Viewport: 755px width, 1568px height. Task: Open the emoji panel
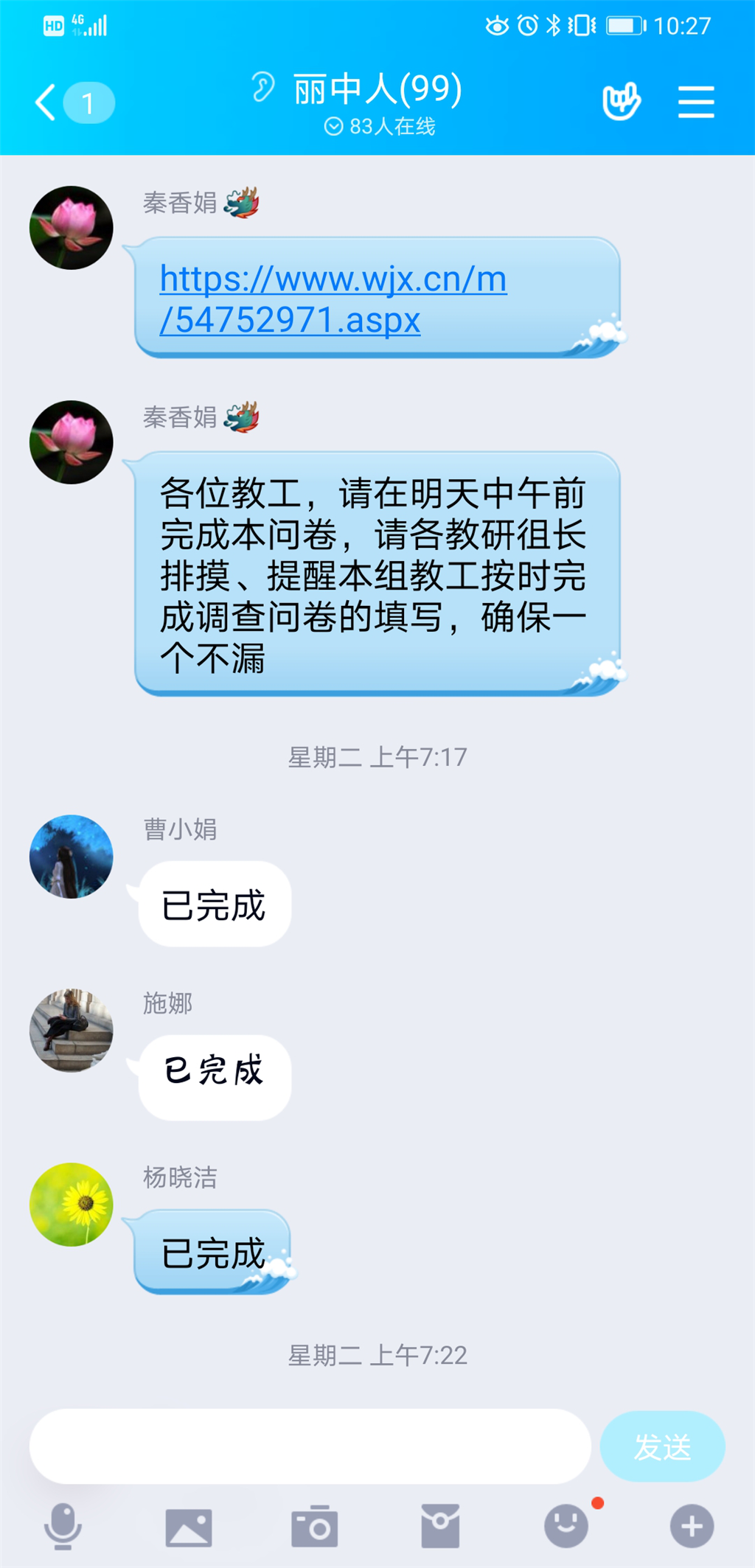click(x=566, y=1525)
